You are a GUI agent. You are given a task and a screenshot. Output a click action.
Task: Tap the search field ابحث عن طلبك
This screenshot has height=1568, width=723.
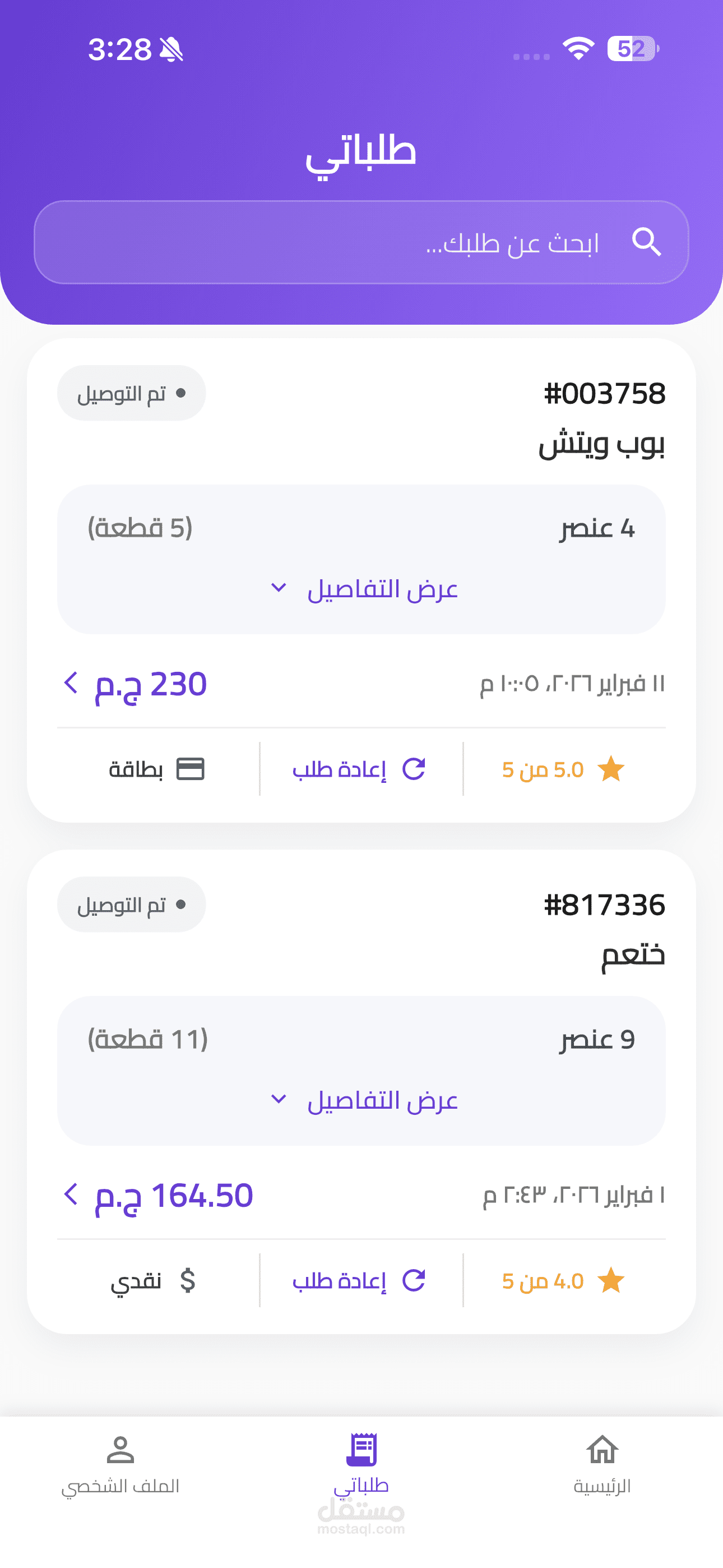[x=361, y=242]
